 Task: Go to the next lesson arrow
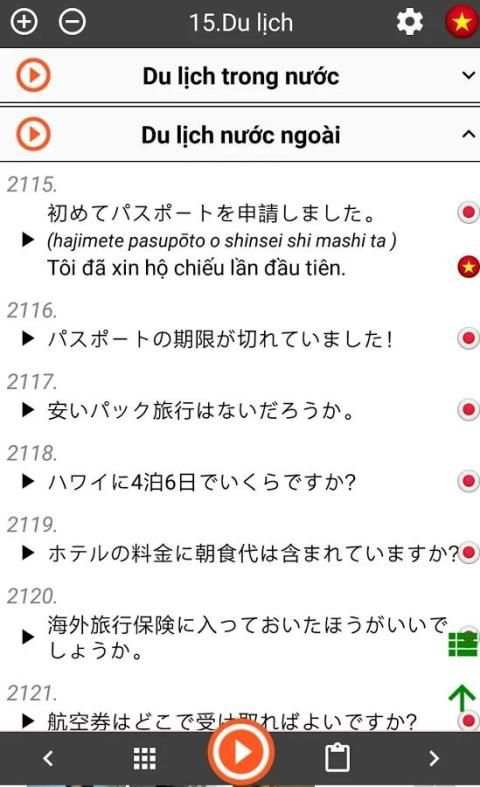(434, 757)
